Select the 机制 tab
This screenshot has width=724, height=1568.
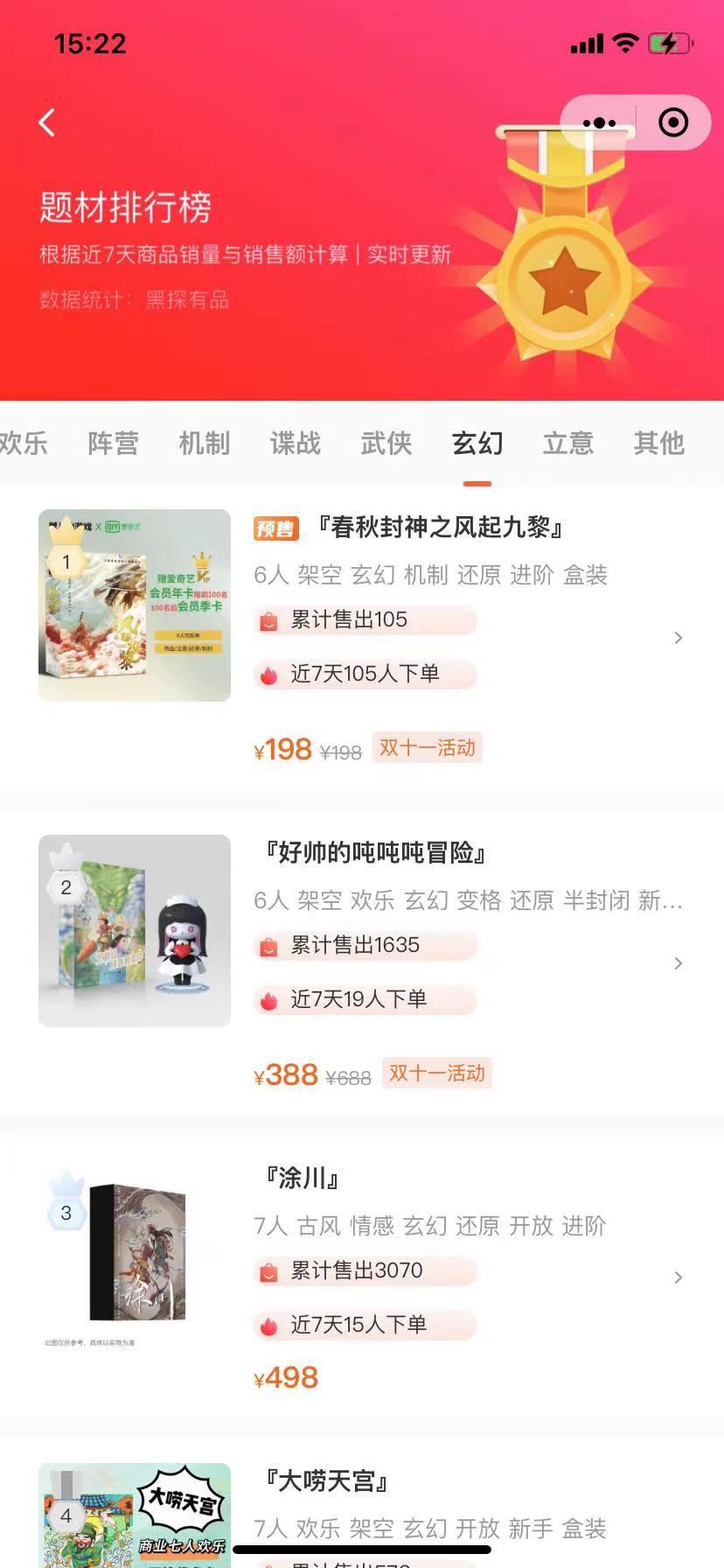point(204,443)
